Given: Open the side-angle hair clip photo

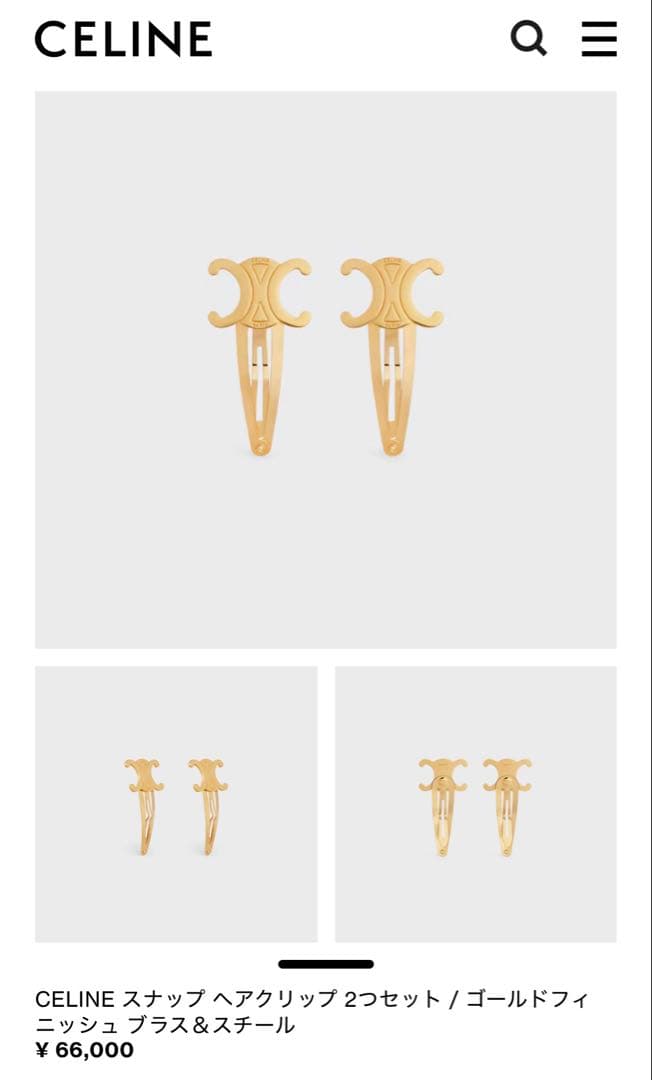Looking at the screenshot, I should click(176, 804).
